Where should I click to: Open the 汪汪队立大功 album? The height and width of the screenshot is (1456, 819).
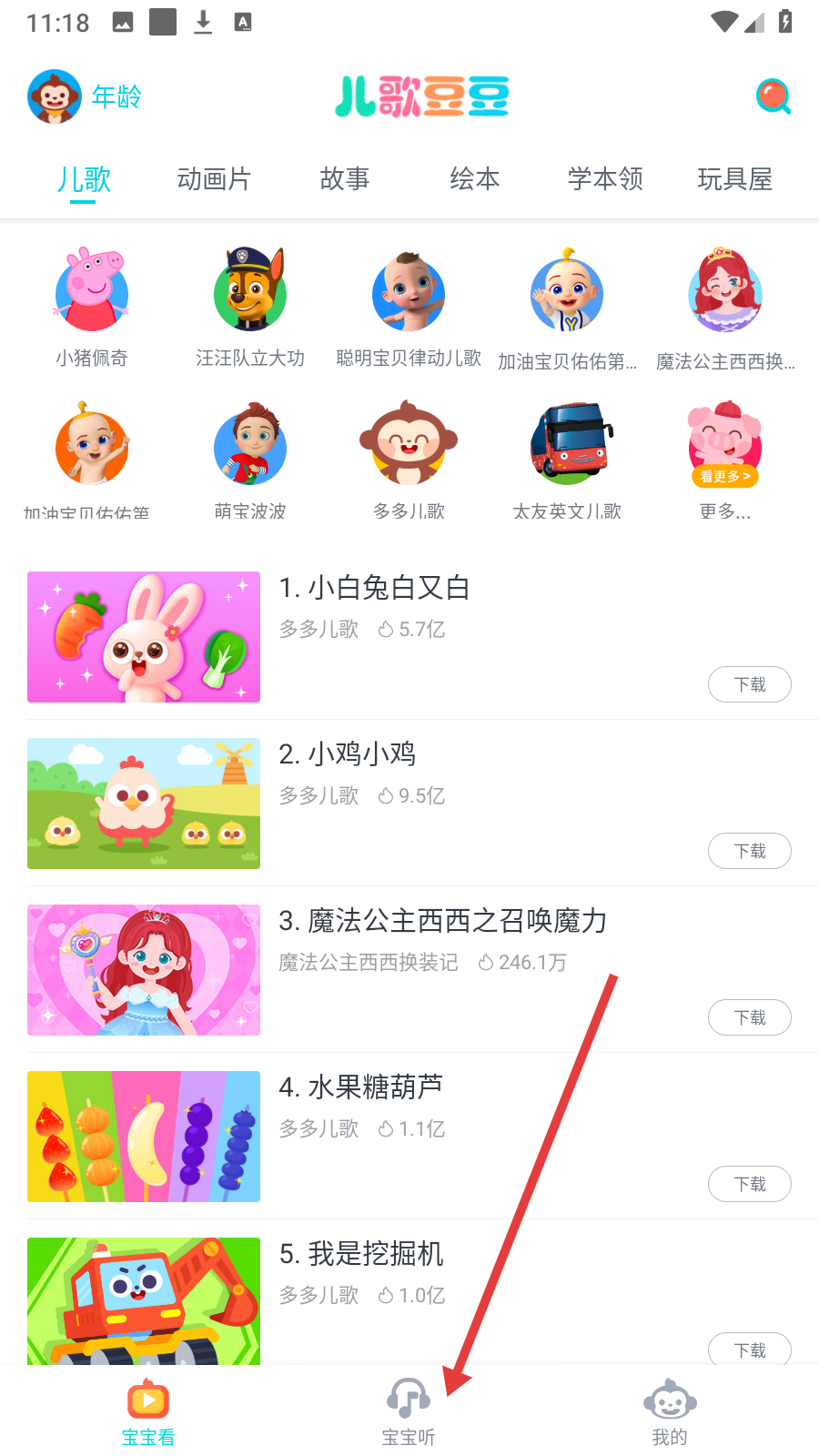(250, 307)
